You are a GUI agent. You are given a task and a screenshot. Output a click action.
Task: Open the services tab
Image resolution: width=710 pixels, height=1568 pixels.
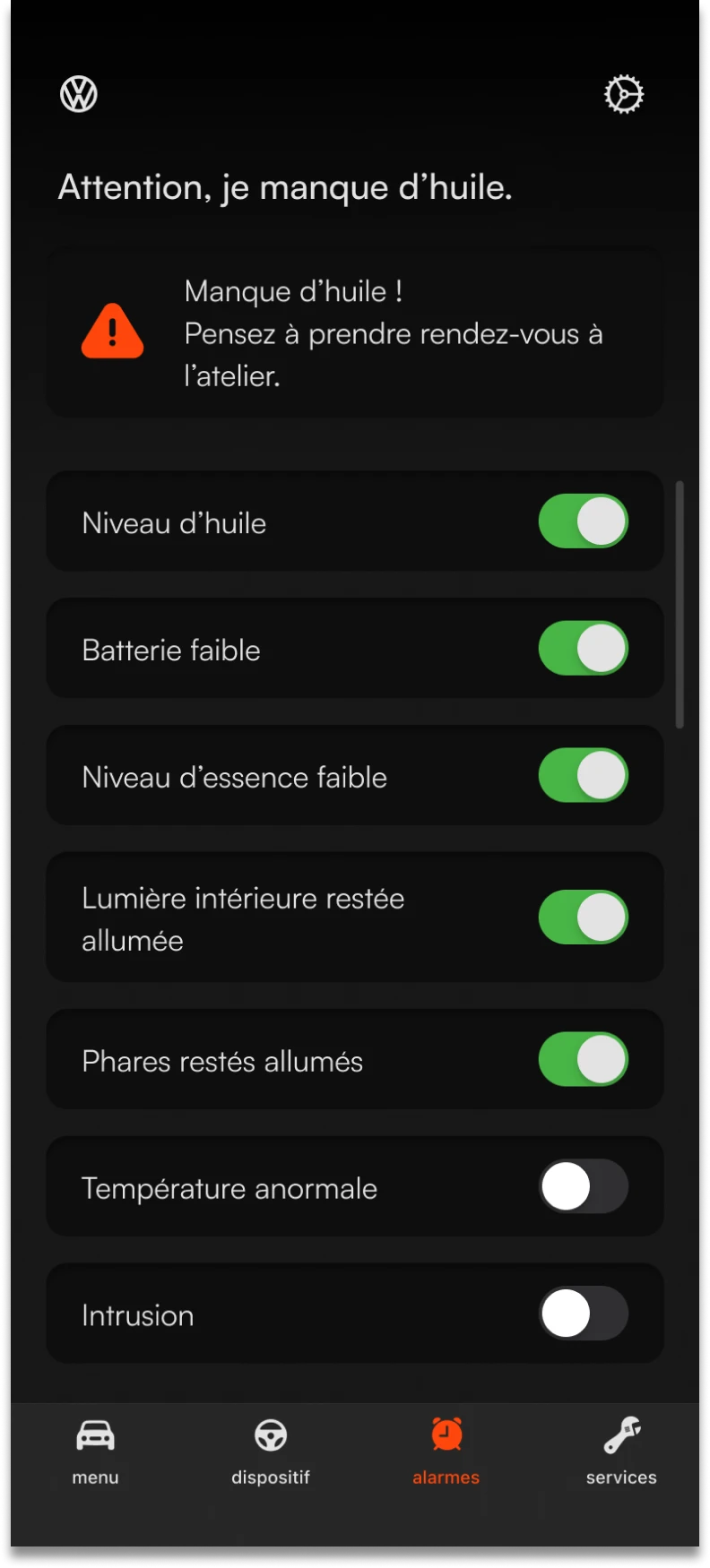point(621,1452)
